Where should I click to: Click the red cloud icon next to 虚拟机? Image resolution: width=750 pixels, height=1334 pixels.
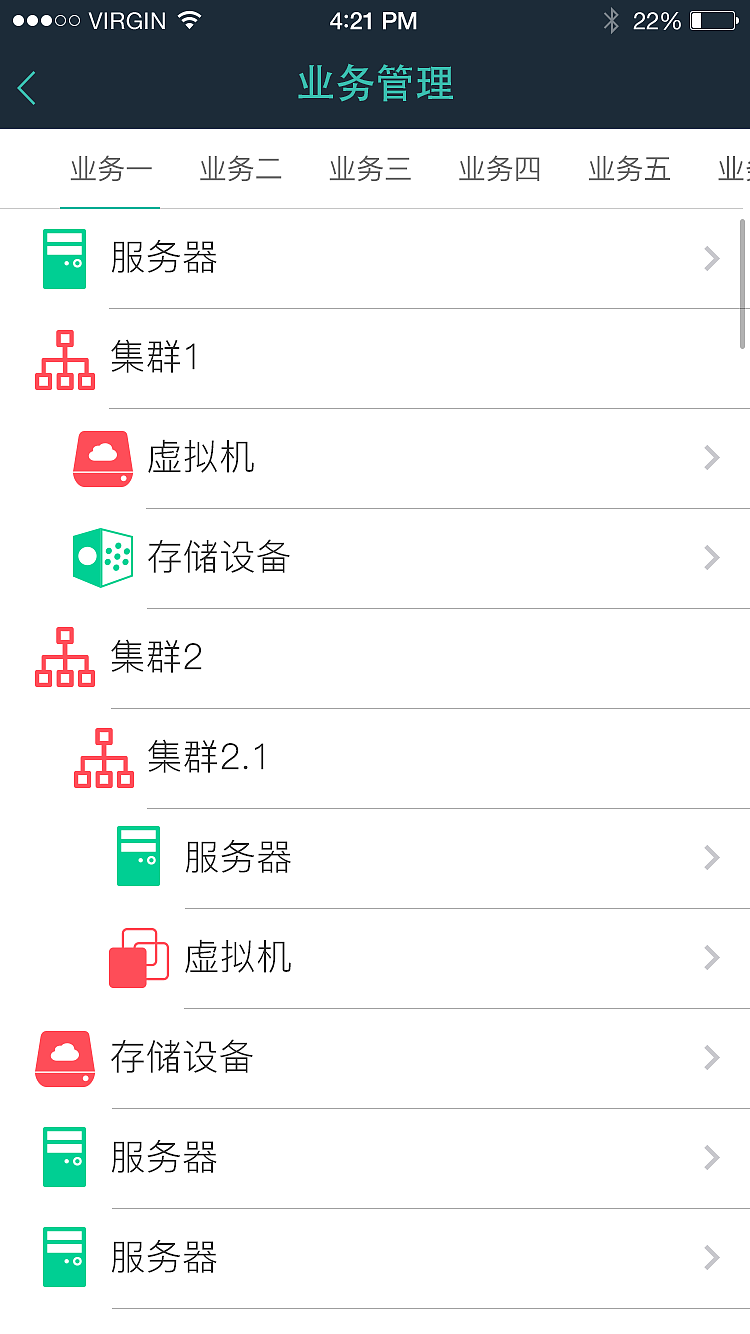coord(103,458)
